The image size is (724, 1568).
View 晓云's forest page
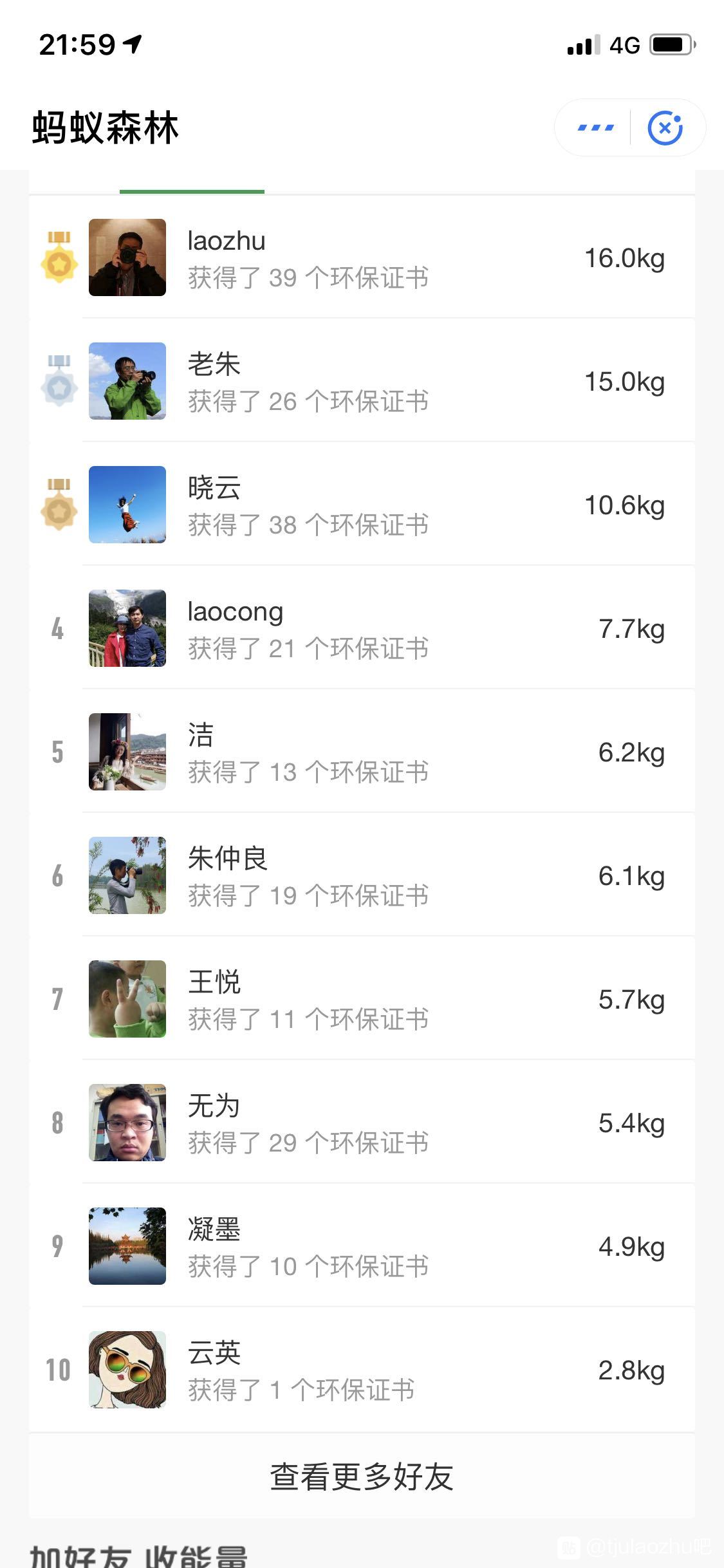(362, 505)
